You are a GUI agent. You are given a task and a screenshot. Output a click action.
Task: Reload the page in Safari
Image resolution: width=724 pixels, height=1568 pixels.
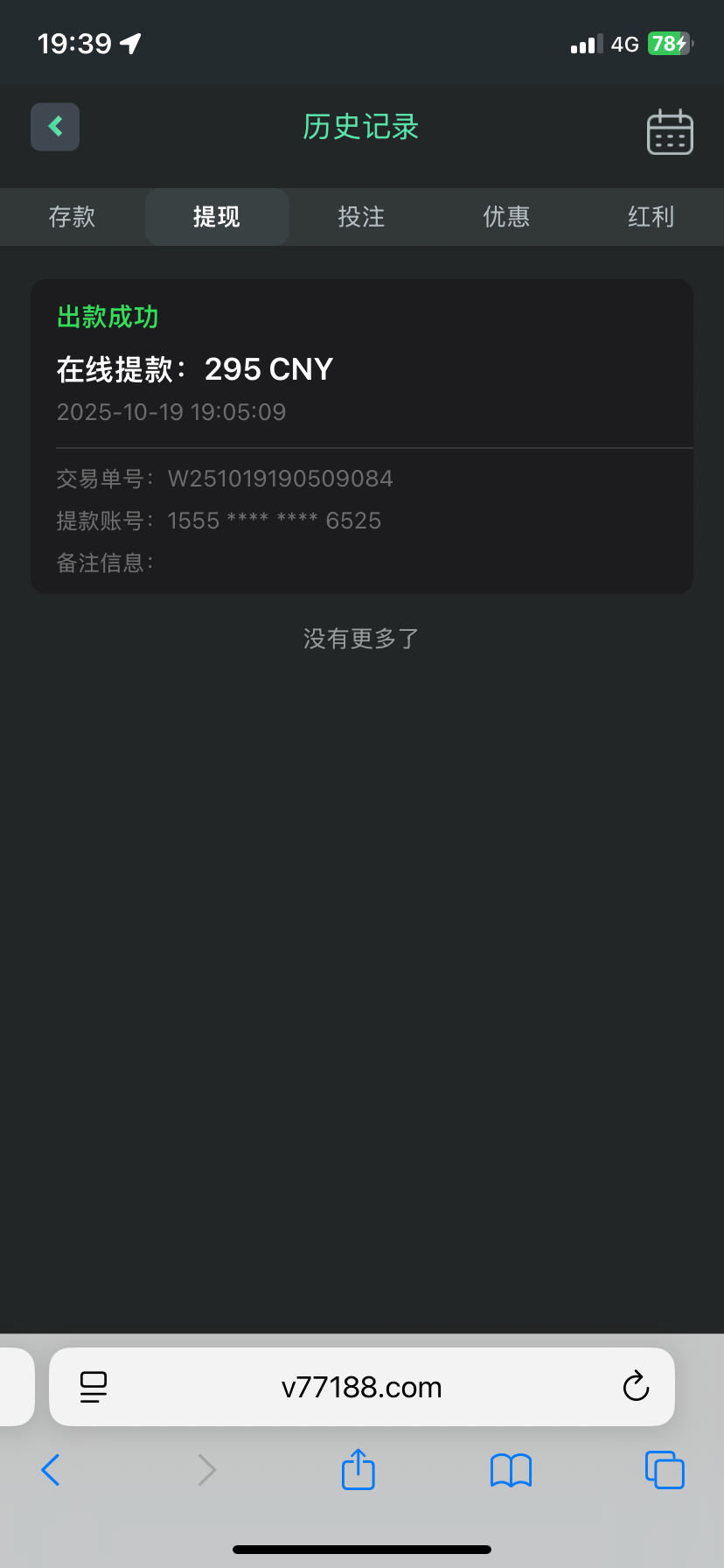pos(636,1387)
